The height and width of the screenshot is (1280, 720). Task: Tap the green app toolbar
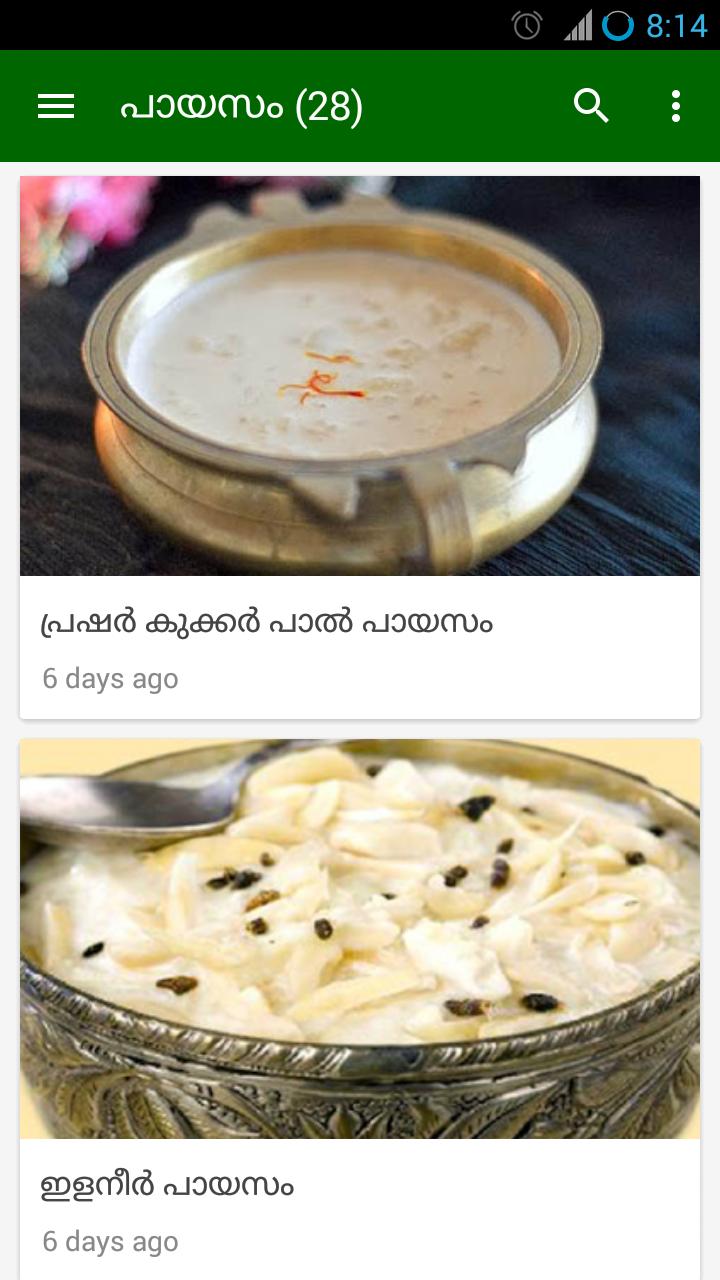click(x=360, y=105)
